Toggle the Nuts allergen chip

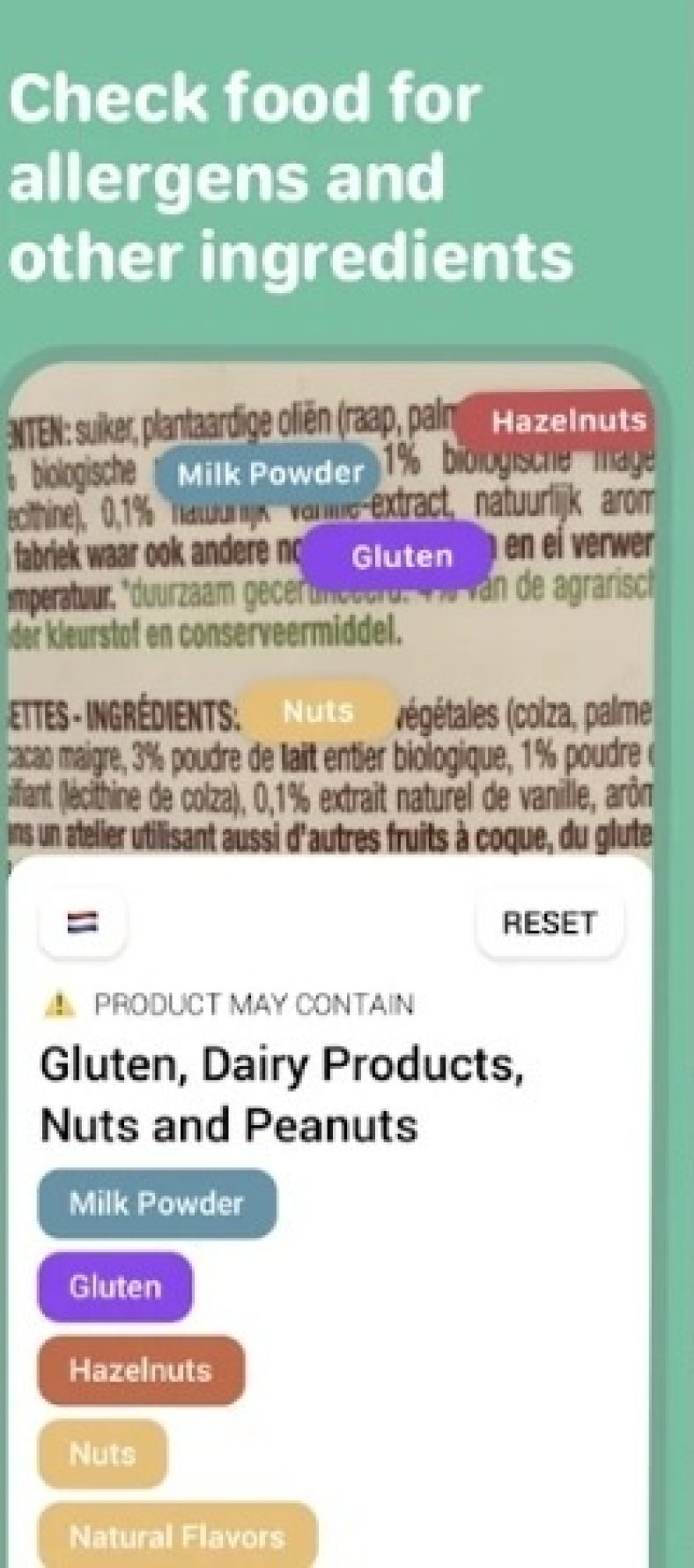(101, 1454)
